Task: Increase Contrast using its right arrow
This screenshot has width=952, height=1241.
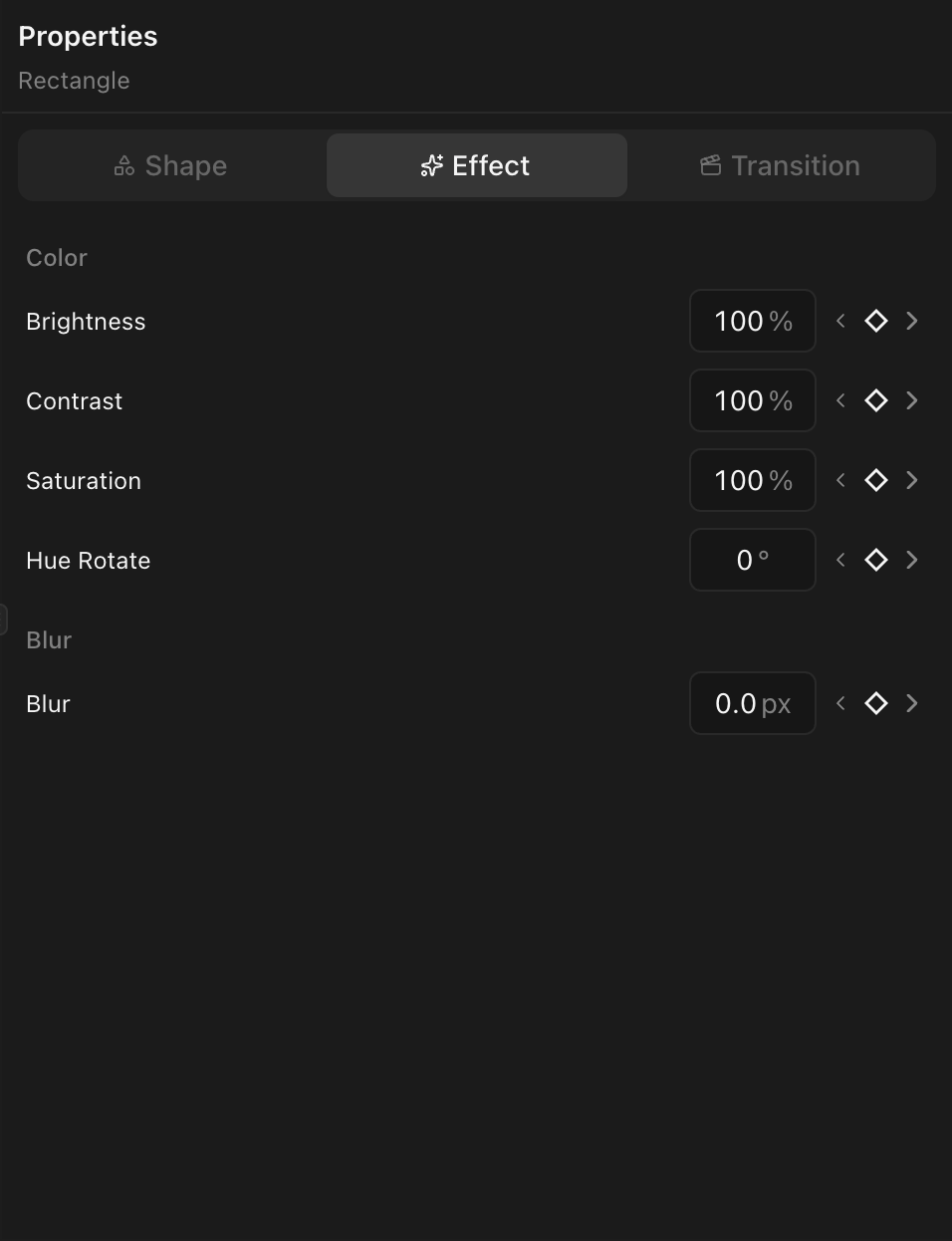Action: click(911, 400)
